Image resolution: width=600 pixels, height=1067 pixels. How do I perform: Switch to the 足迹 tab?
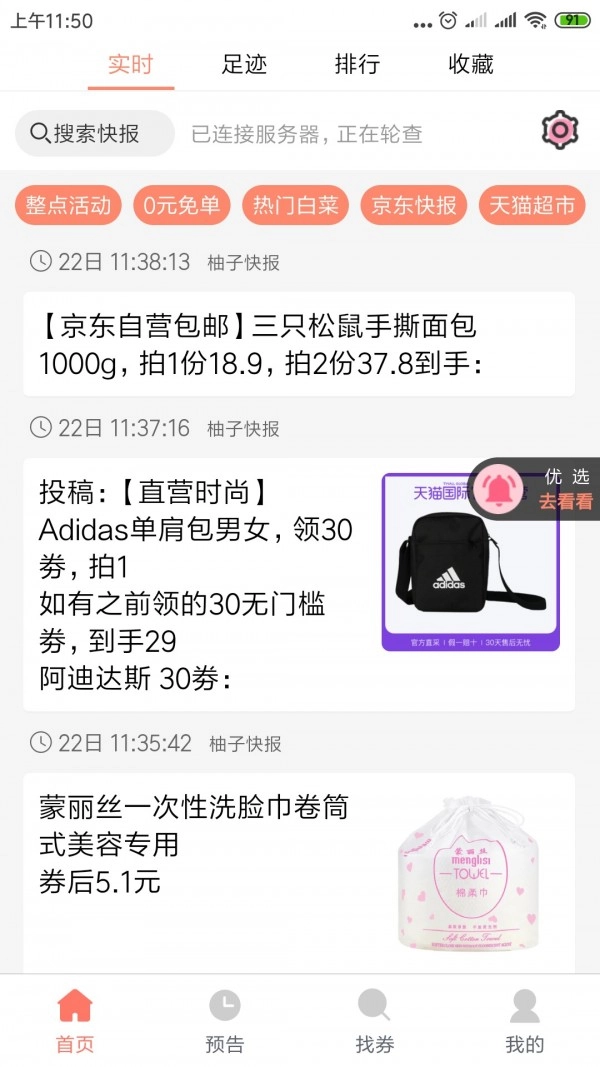pyautogui.click(x=244, y=65)
